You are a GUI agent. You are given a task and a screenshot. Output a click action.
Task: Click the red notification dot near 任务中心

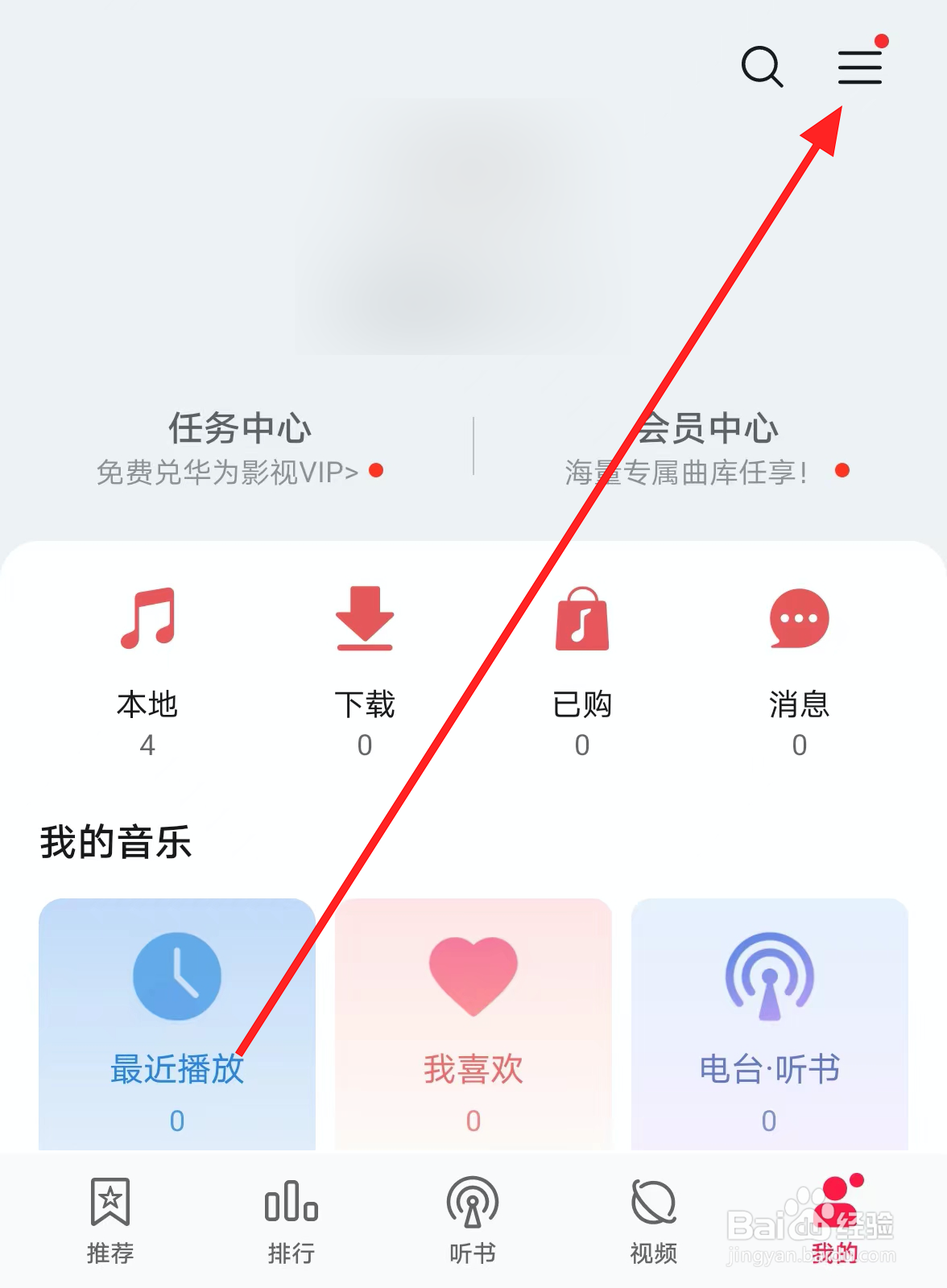(375, 471)
